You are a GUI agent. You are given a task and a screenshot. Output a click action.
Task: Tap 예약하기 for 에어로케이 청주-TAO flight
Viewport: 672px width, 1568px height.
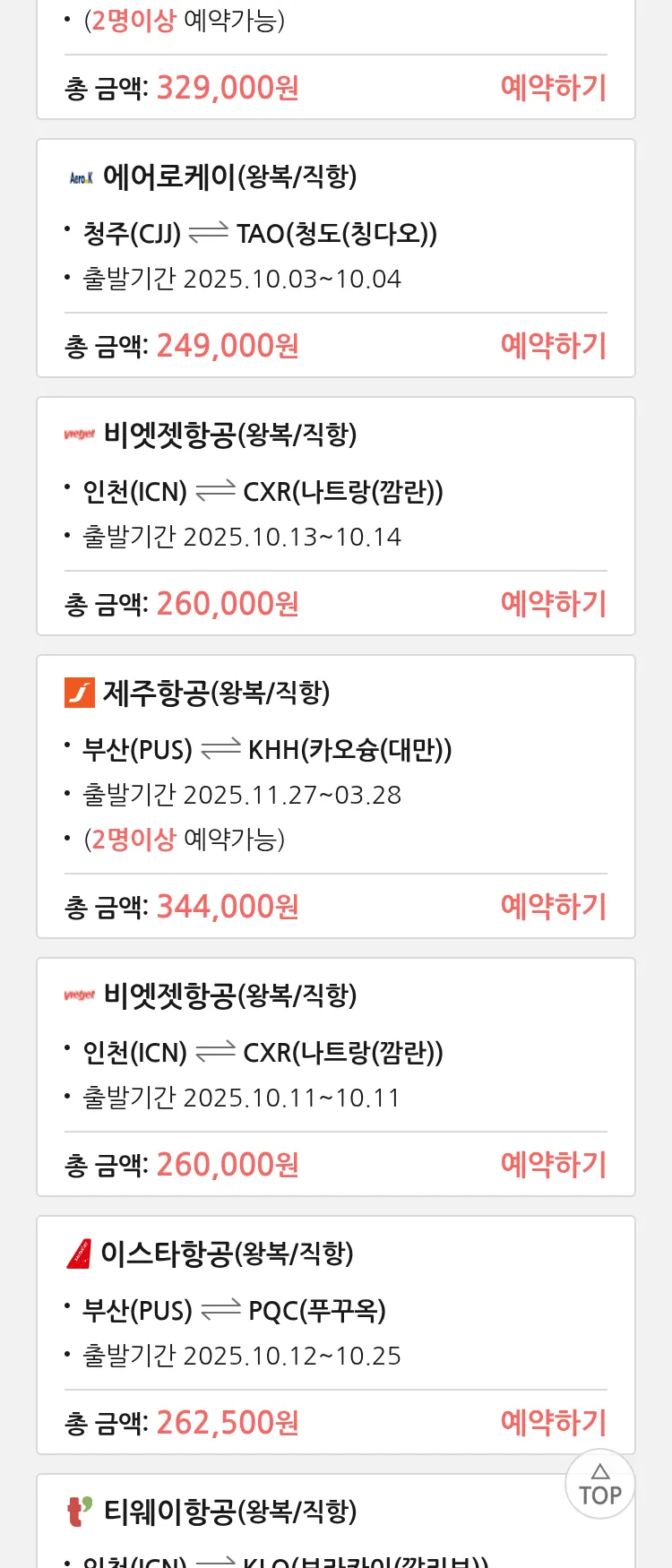click(x=553, y=346)
